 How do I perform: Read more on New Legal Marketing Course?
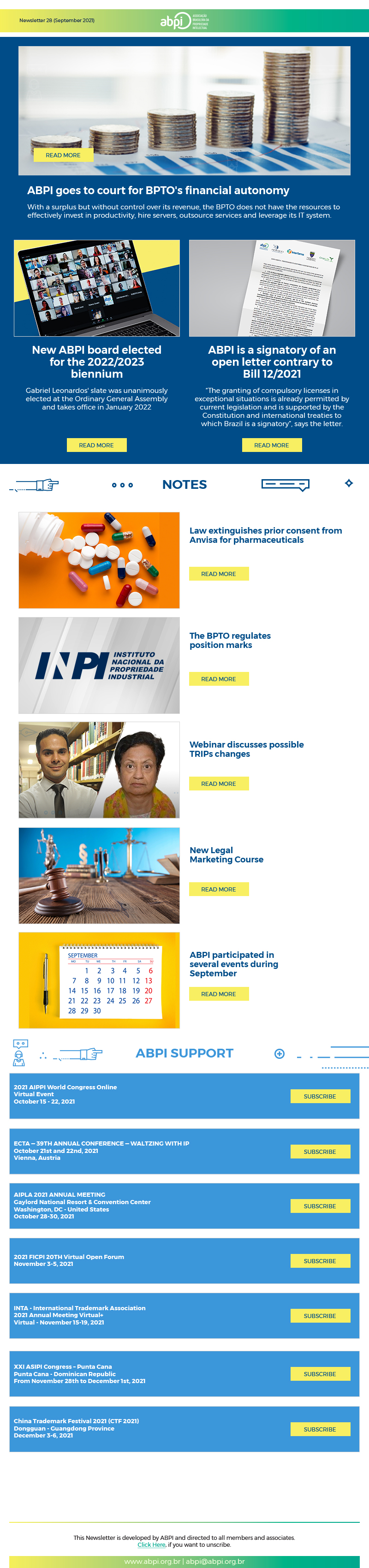[219, 889]
